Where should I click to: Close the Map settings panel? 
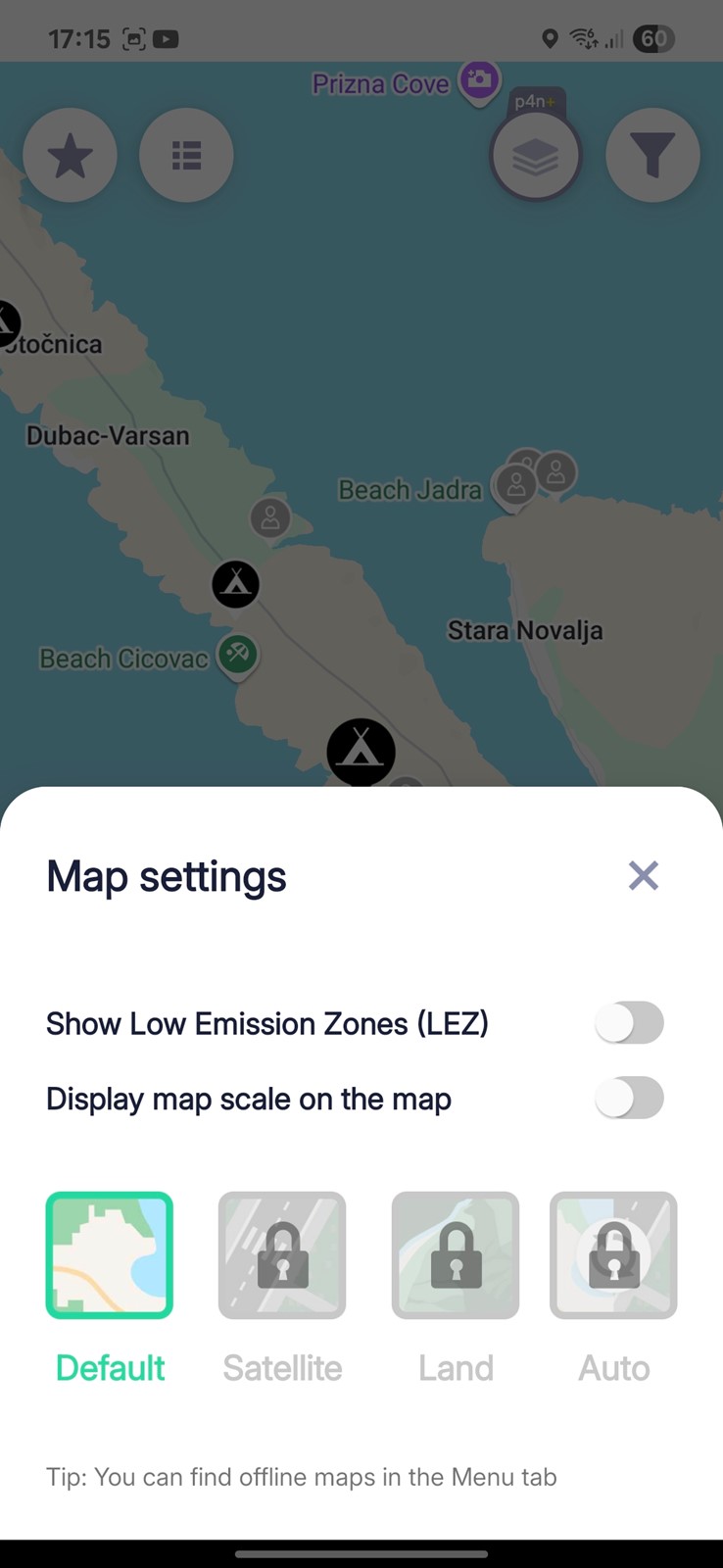coord(644,875)
